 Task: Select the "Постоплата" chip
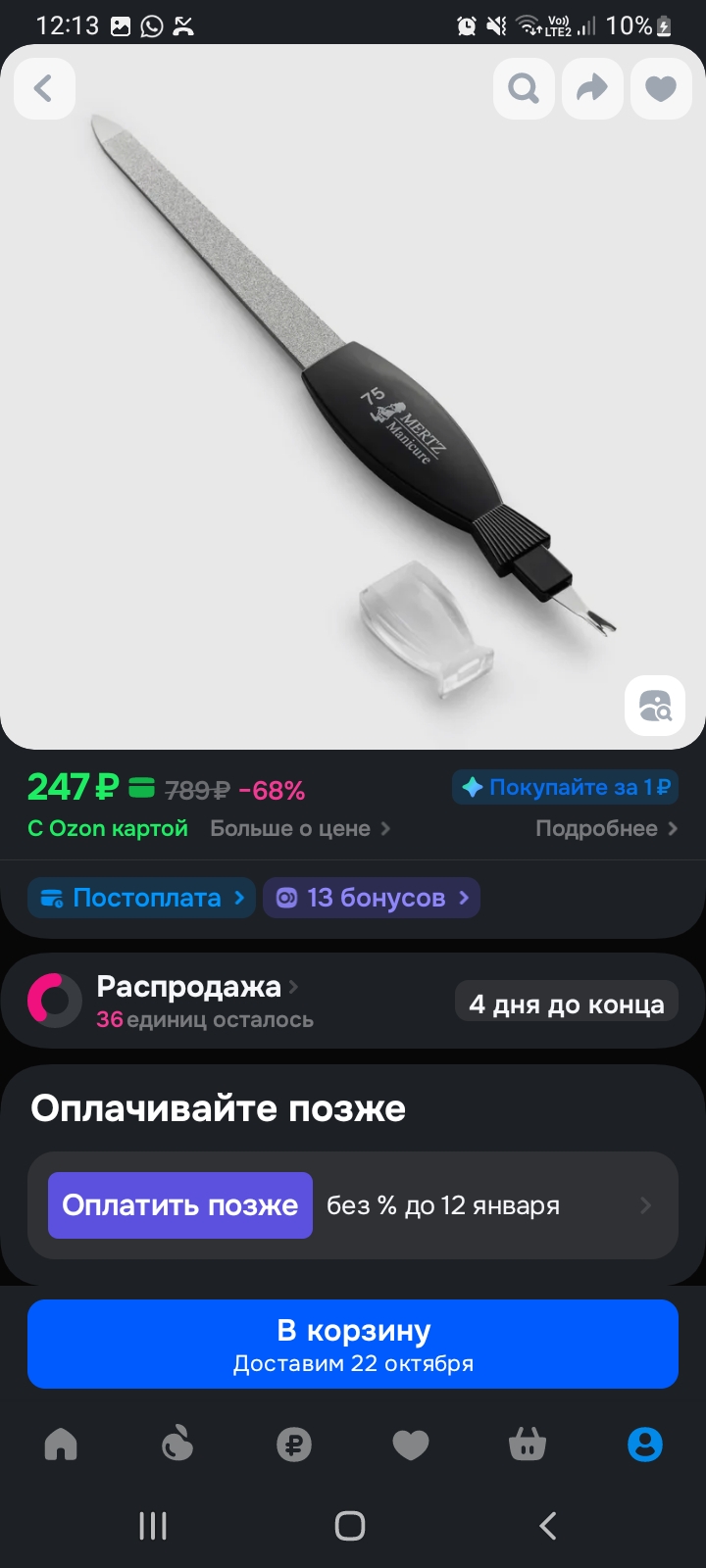142,898
